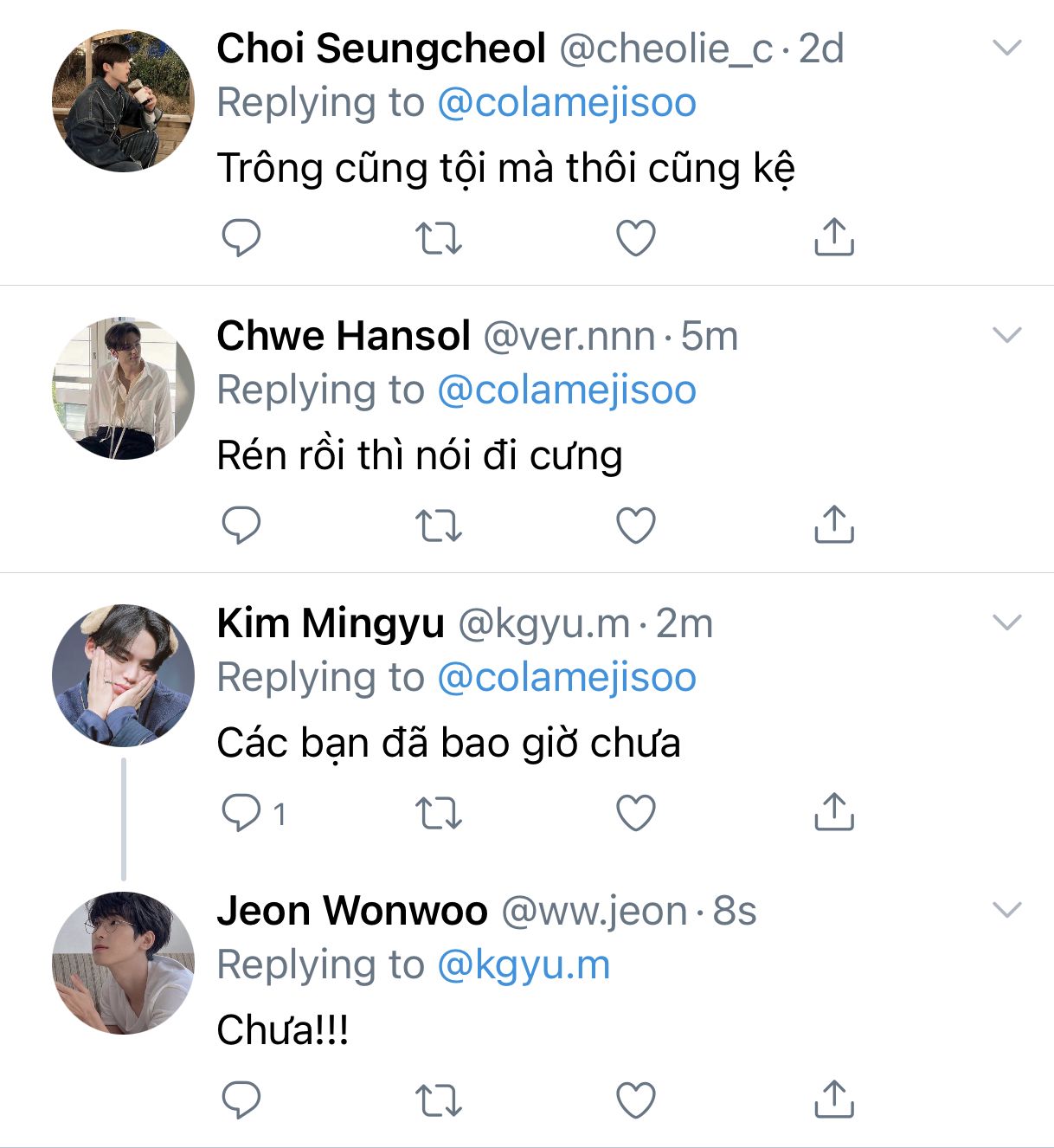Open dropdown menu on Jeon Wonwoo's tweet
1054x1148 pixels.
pyautogui.click(x=1007, y=910)
